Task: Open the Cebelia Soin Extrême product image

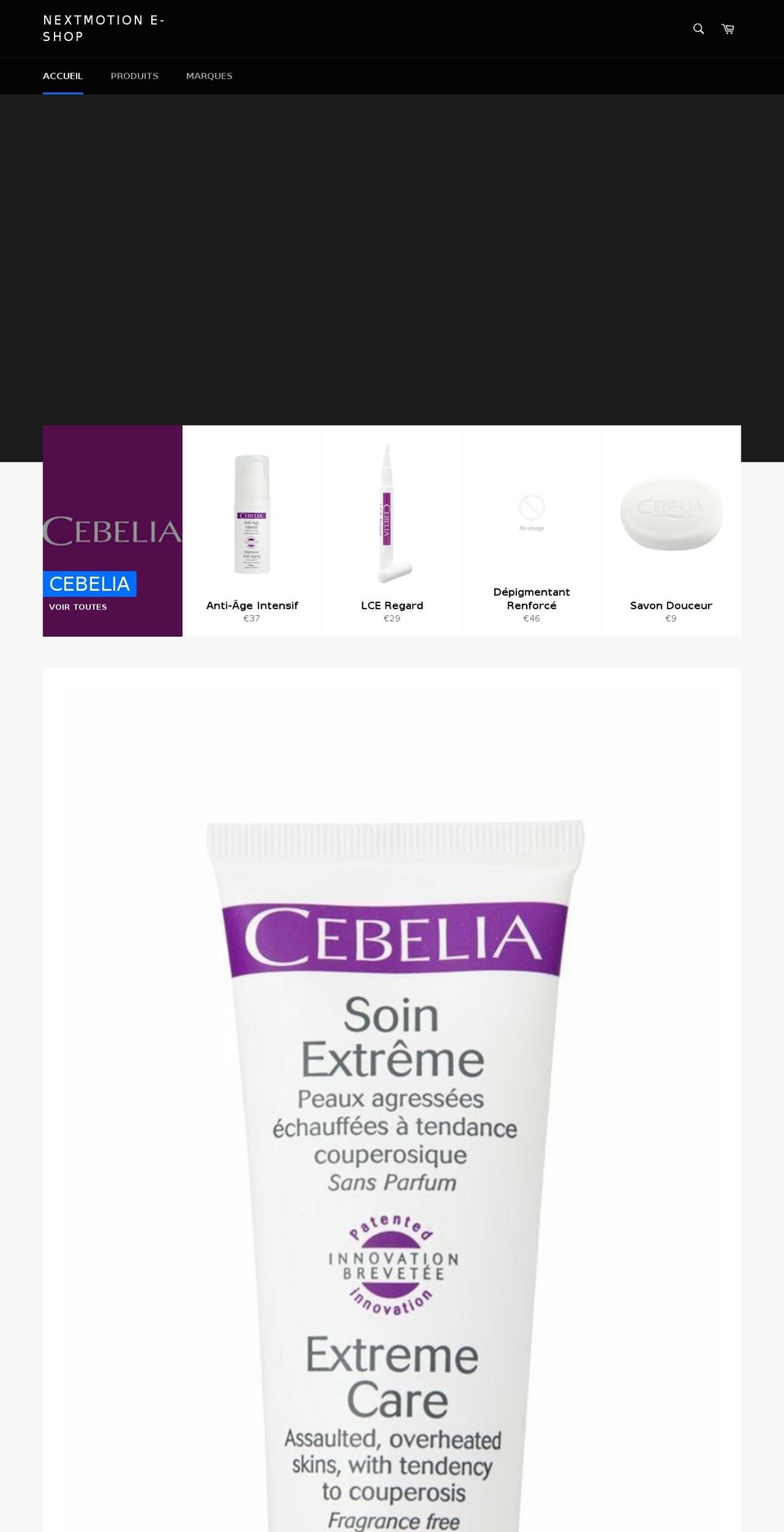Action: [392, 1144]
